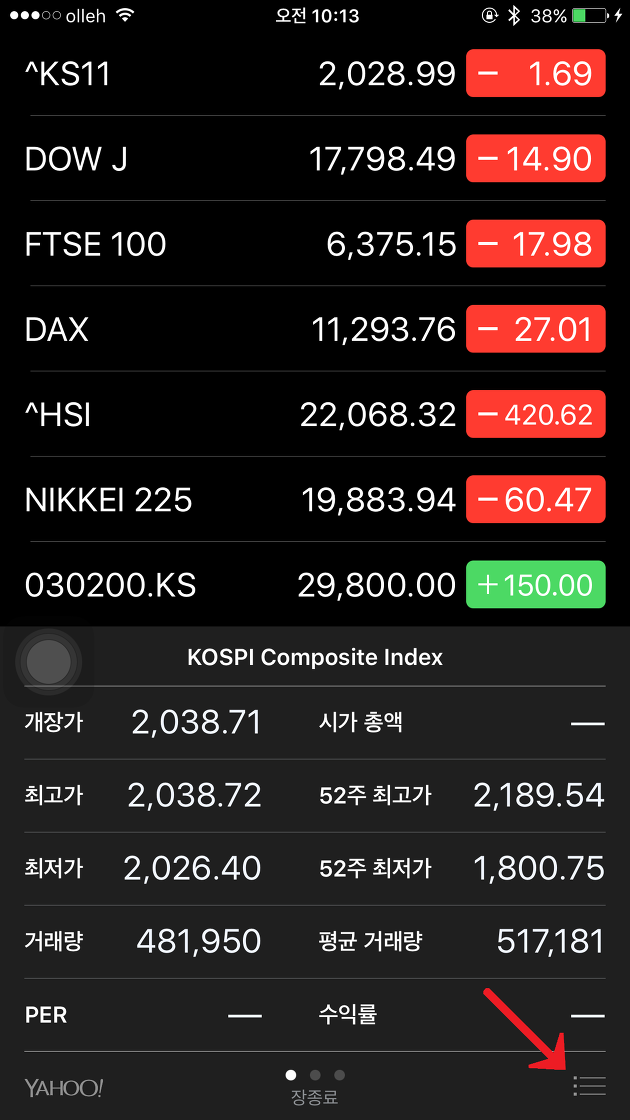The width and height of the screenshot is (630, 1120).
Task: Toggle the +150.00 change badge
Action: click(536, 584)
